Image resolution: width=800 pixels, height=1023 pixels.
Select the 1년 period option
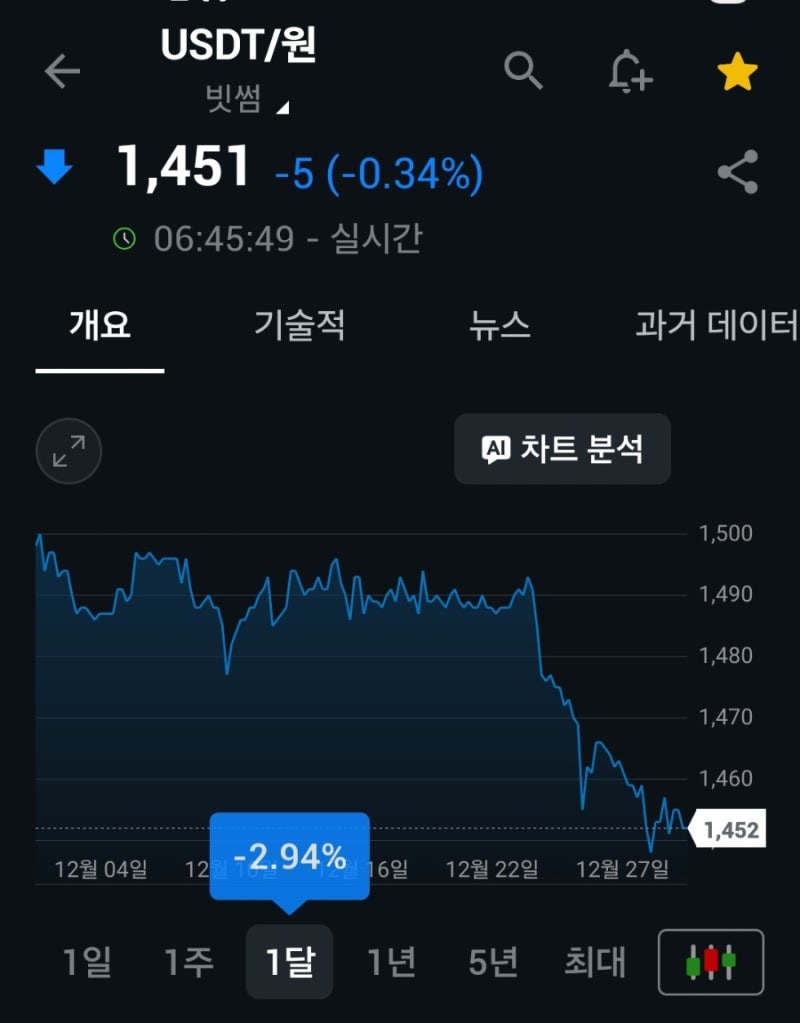point(392,962)
